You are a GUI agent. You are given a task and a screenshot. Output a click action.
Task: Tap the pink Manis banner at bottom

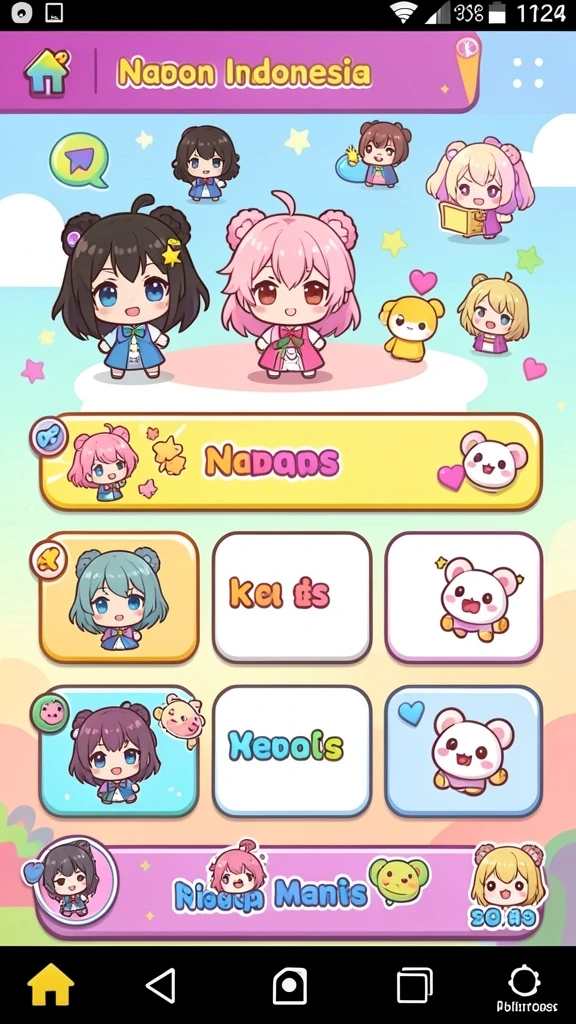tap(291, 891)
